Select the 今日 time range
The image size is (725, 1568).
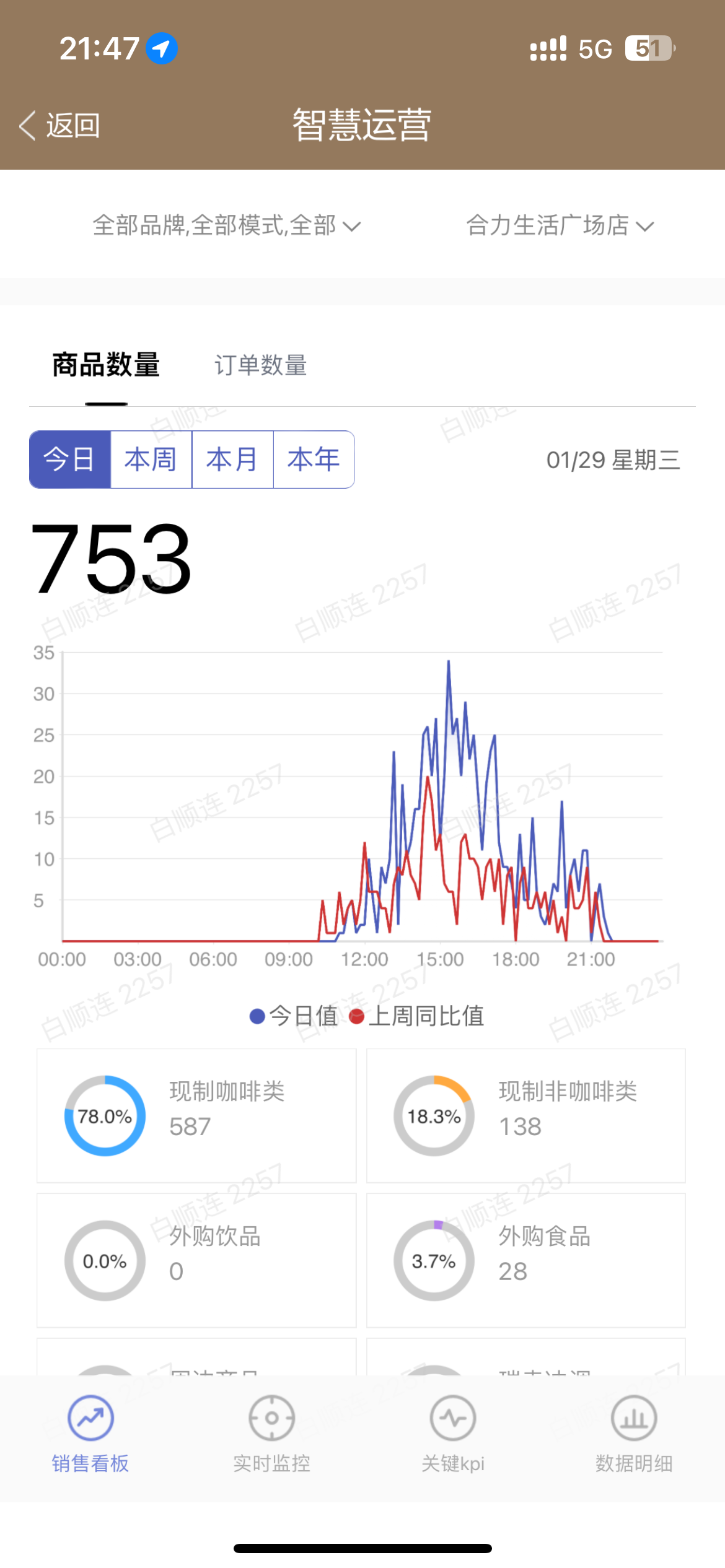pos(70,460)
